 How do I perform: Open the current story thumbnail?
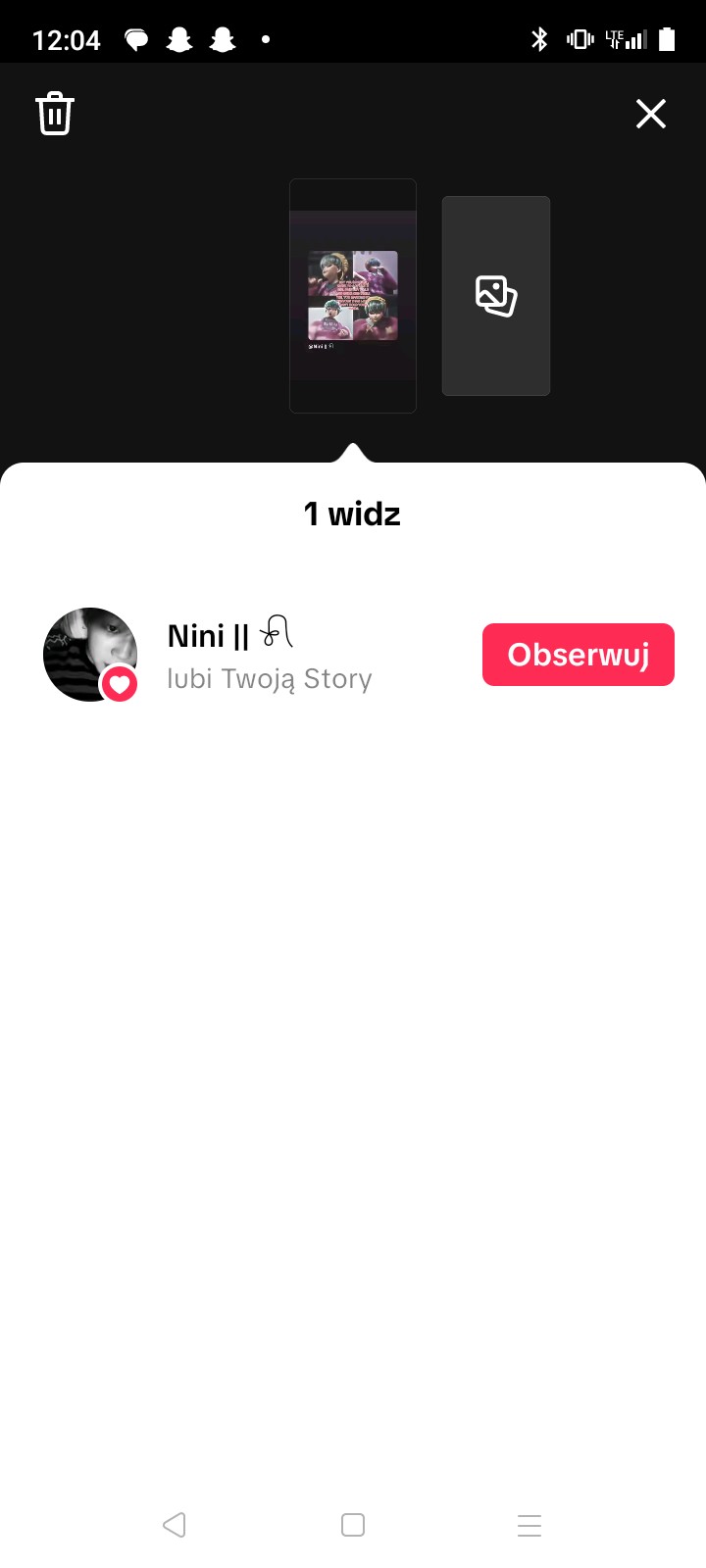[353, 296]
